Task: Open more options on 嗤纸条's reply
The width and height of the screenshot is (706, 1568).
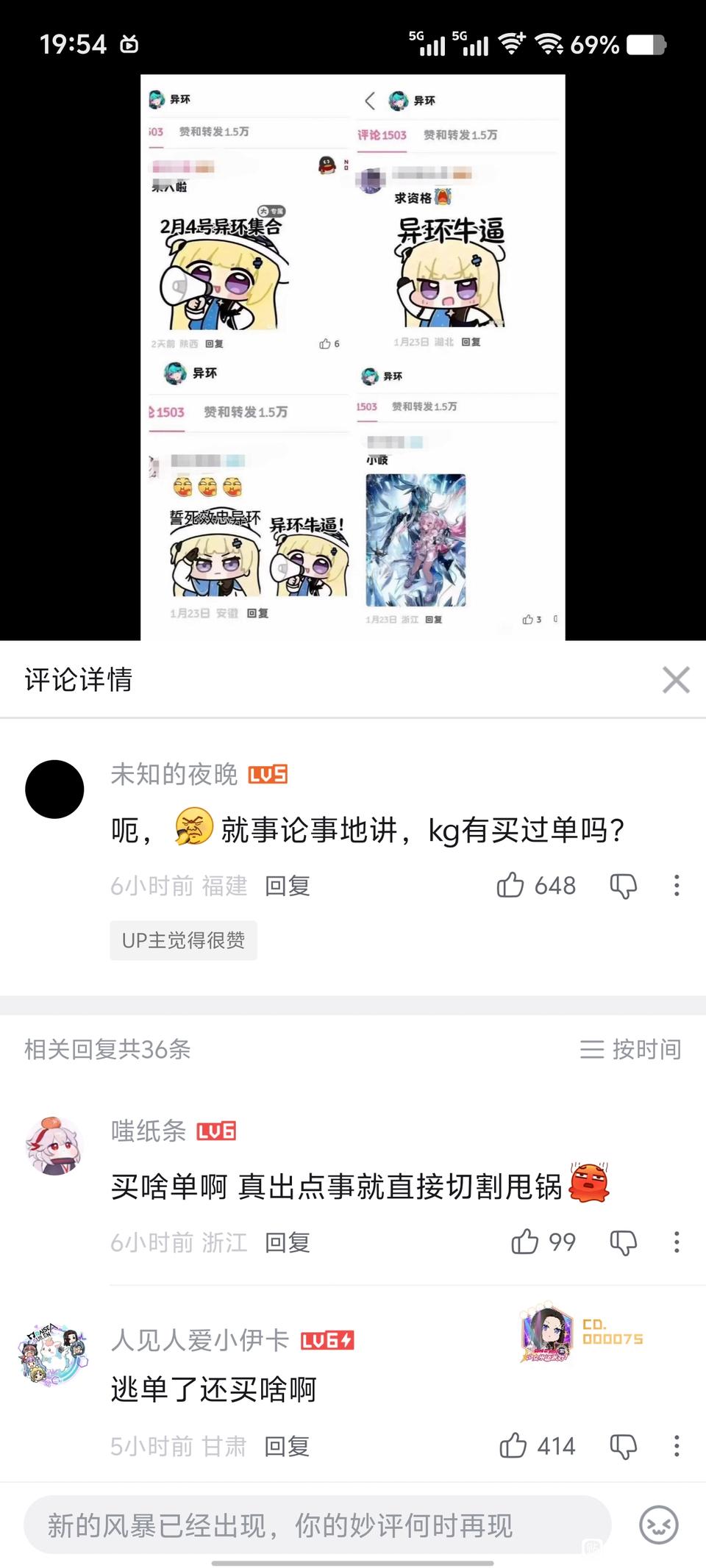Action: (677, 1242)
